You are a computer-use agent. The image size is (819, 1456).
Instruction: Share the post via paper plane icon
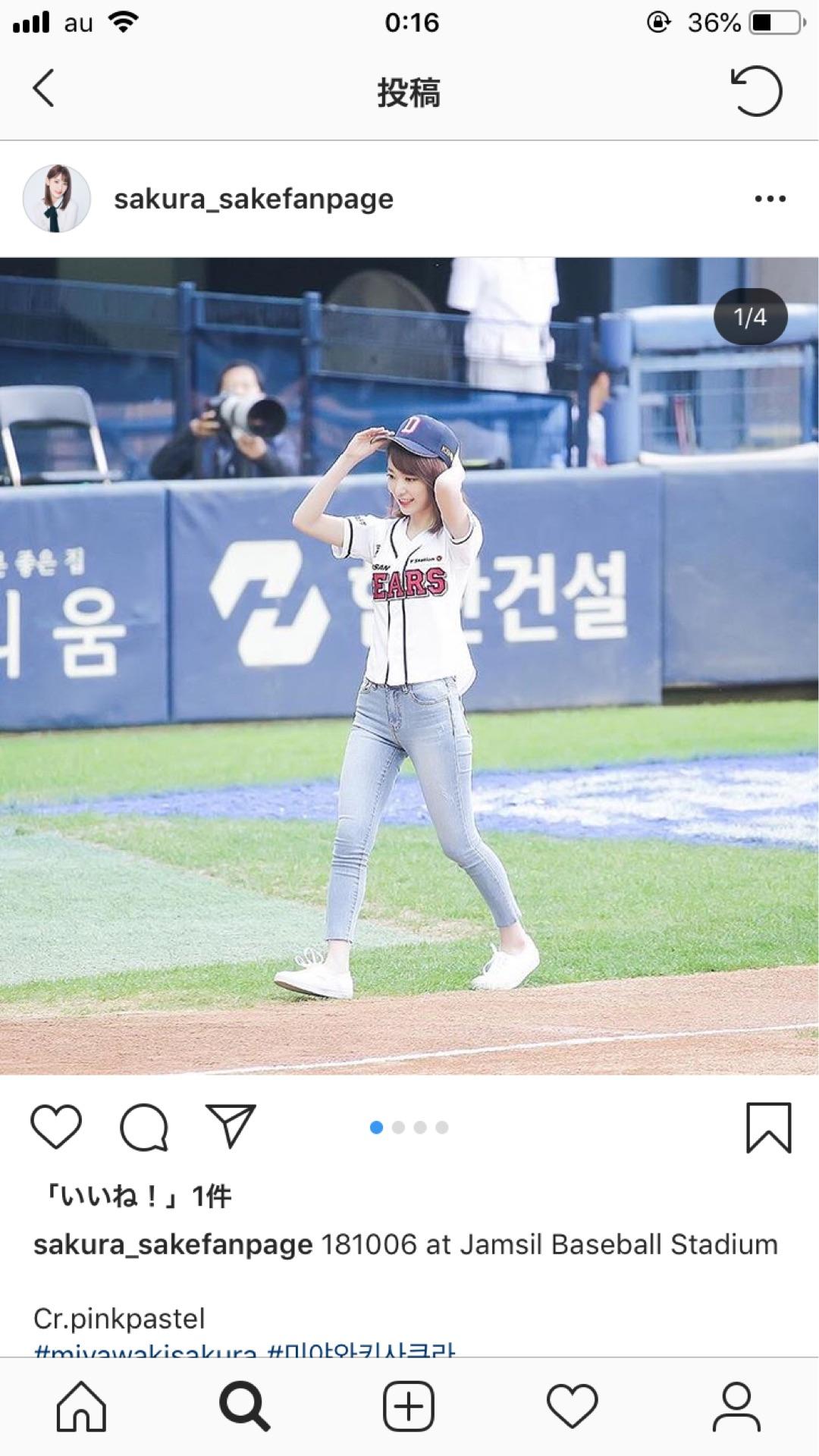click(231, 1125)
